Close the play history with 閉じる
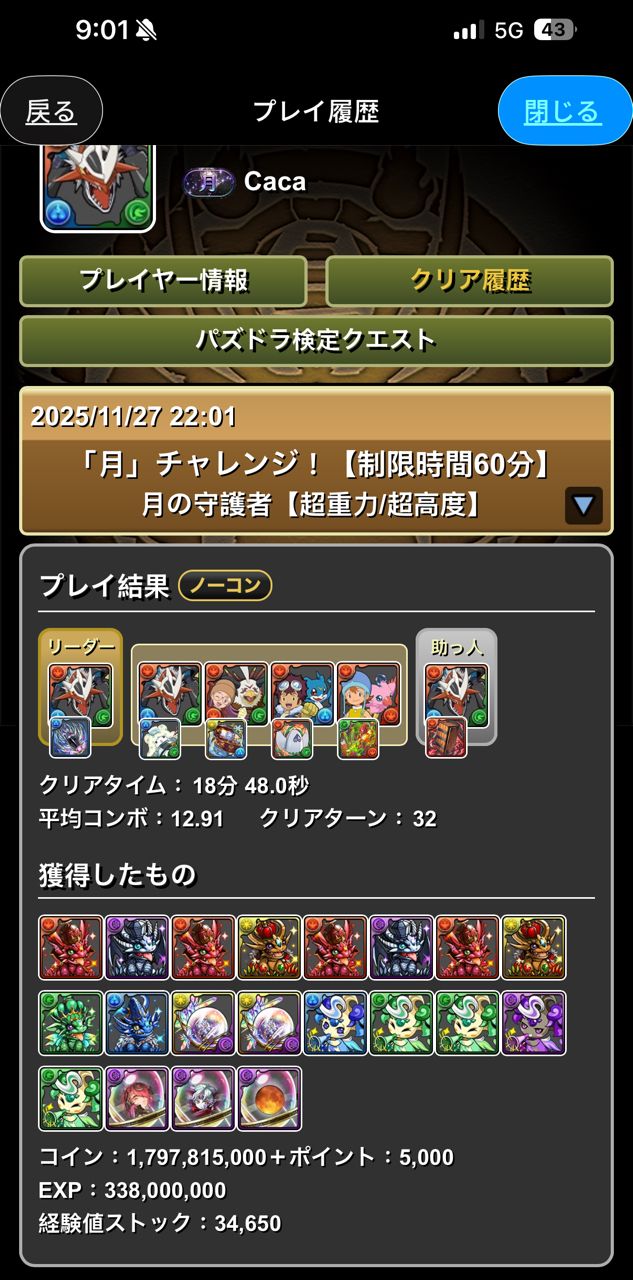 [563, 111]
